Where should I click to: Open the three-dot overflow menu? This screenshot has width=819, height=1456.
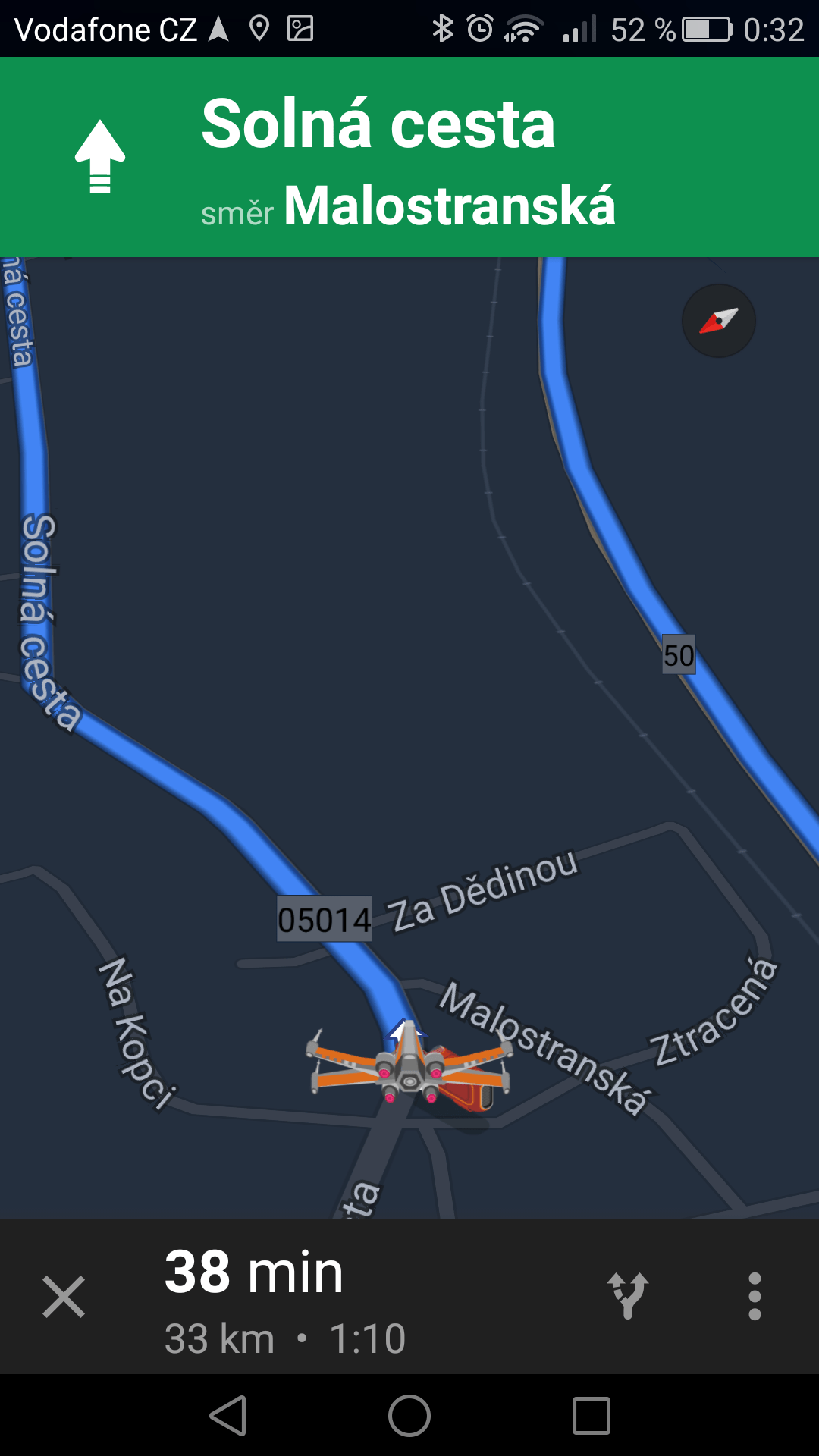pyautogui.click(x=755, y=1296)
